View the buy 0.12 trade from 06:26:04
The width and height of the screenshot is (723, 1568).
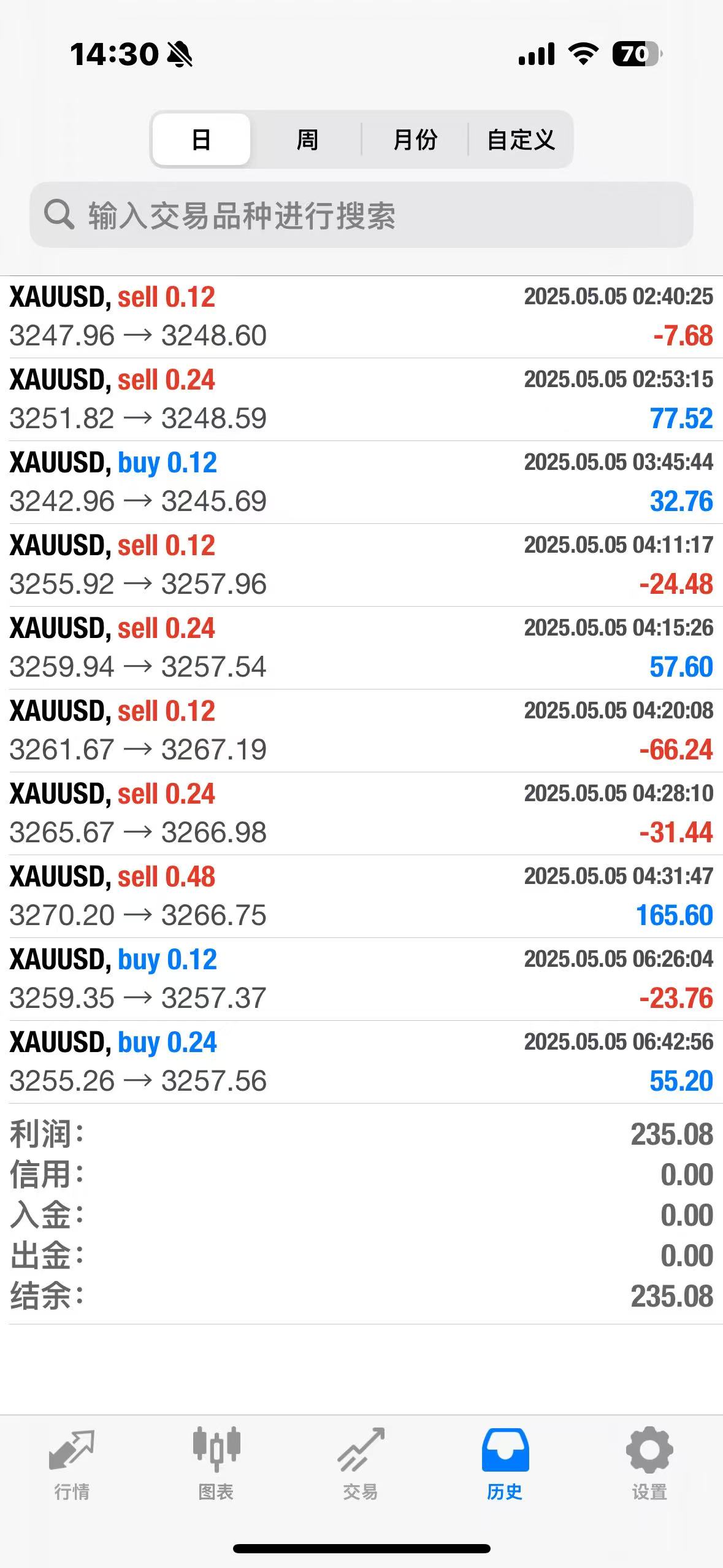(361, 979)
